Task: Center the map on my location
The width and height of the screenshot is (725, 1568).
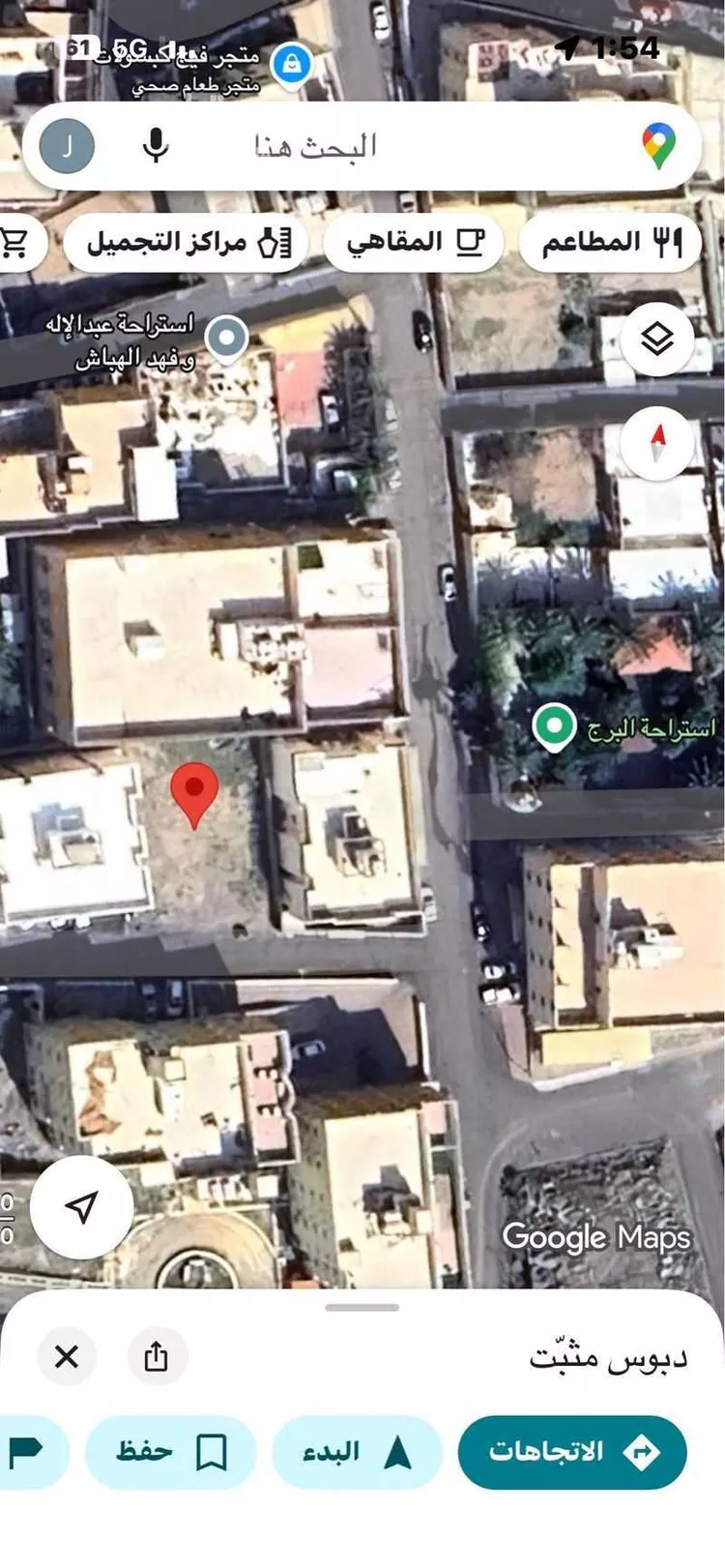Action: click(x=82, y=1206)
